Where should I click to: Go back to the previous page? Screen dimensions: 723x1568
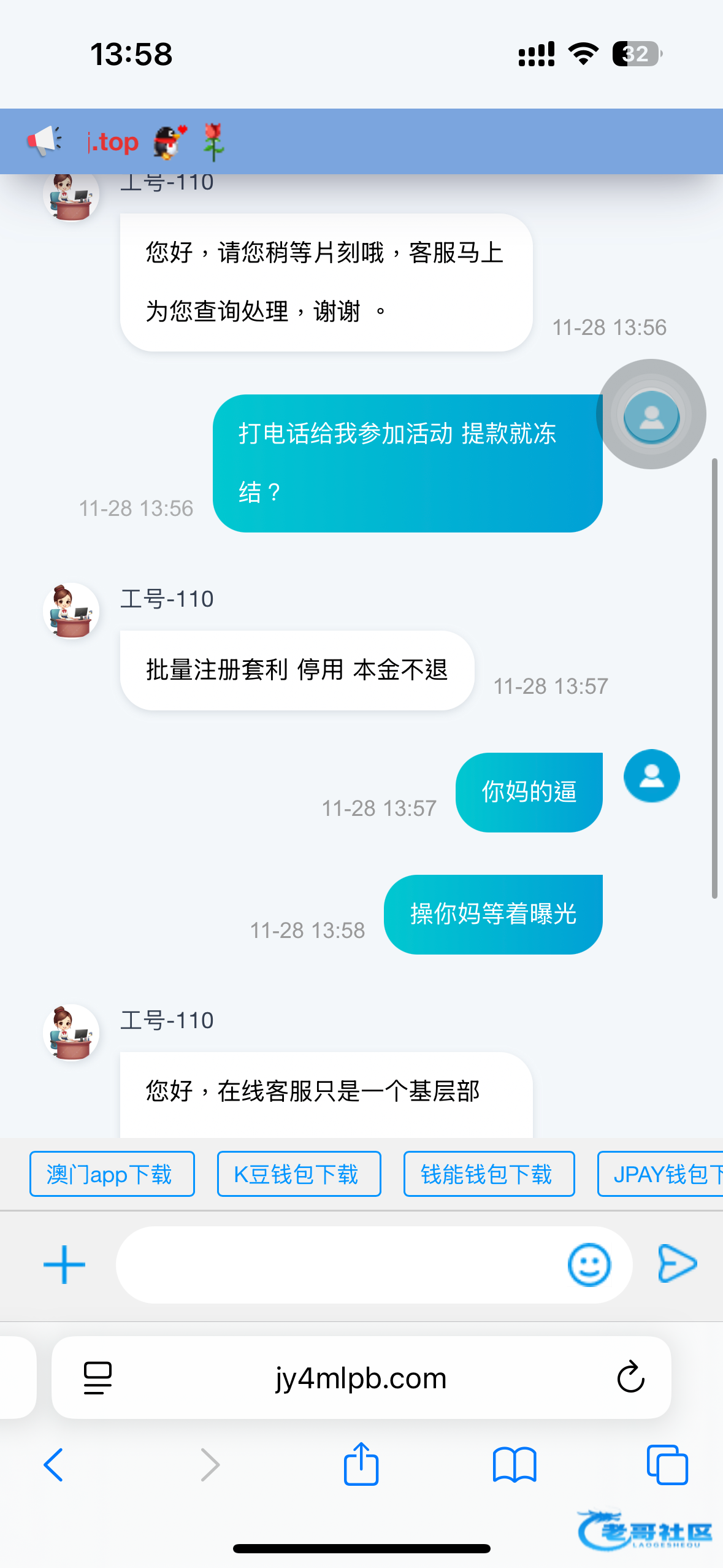[x=53, y=1465]
